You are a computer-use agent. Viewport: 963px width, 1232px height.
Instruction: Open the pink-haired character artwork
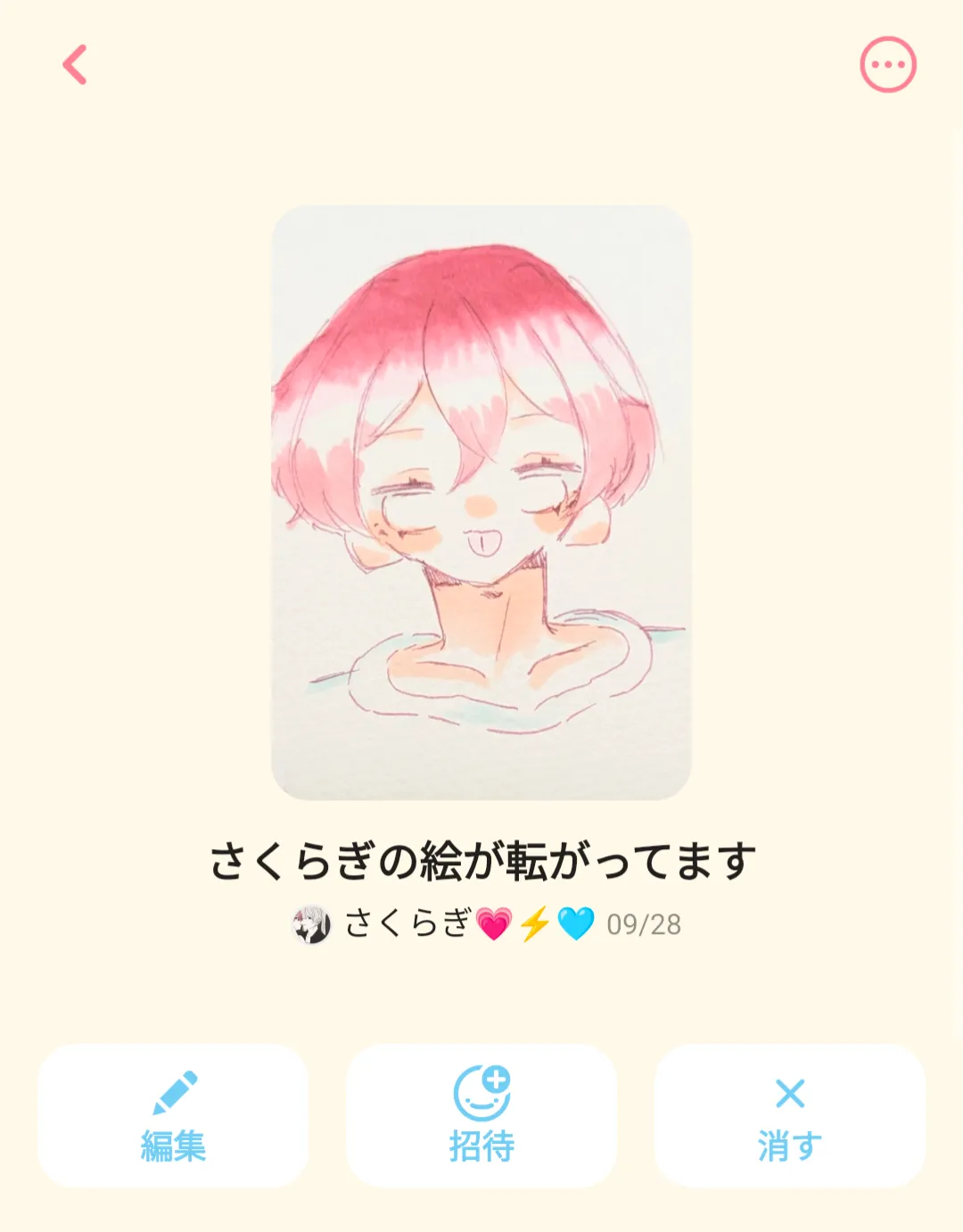[x=481, y=502]
